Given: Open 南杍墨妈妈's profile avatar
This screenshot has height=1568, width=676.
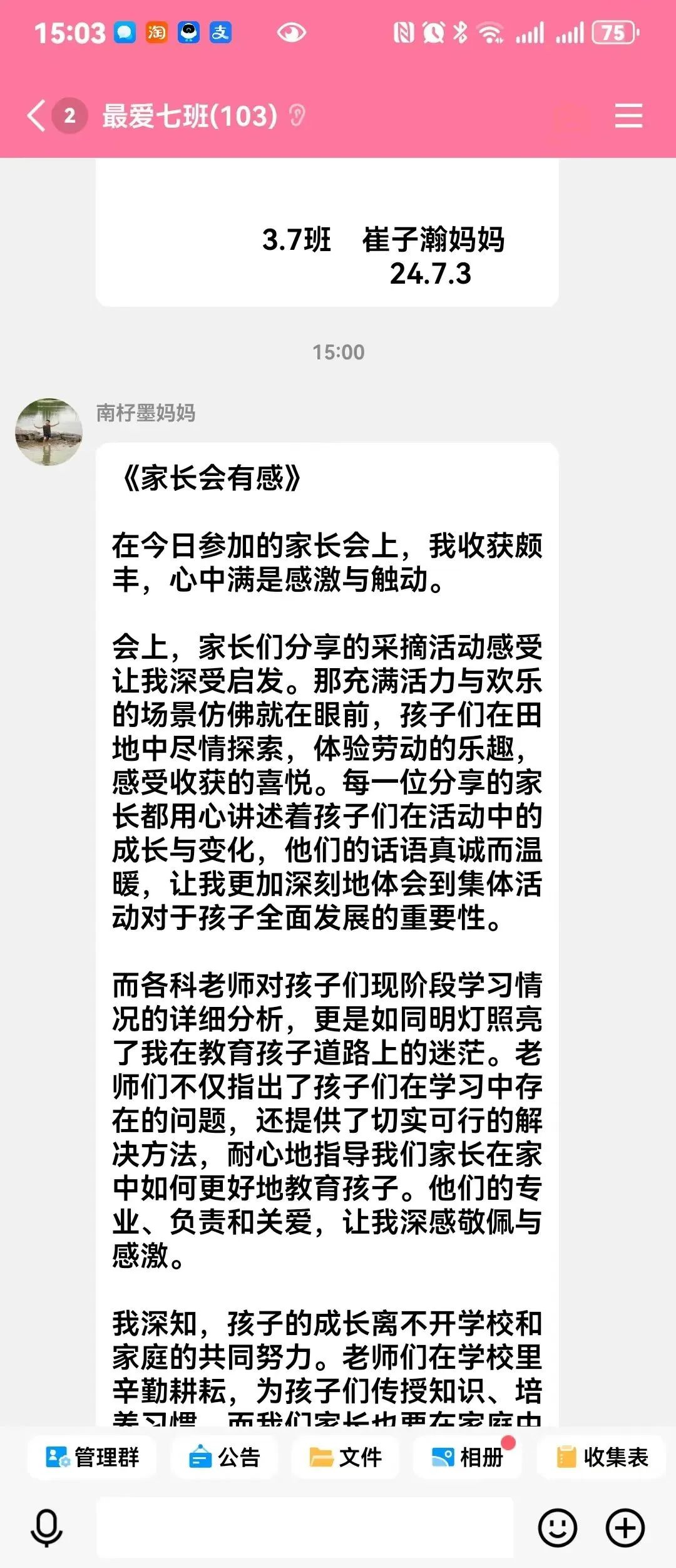Looking at the screenshot, I should pos(49,431).
